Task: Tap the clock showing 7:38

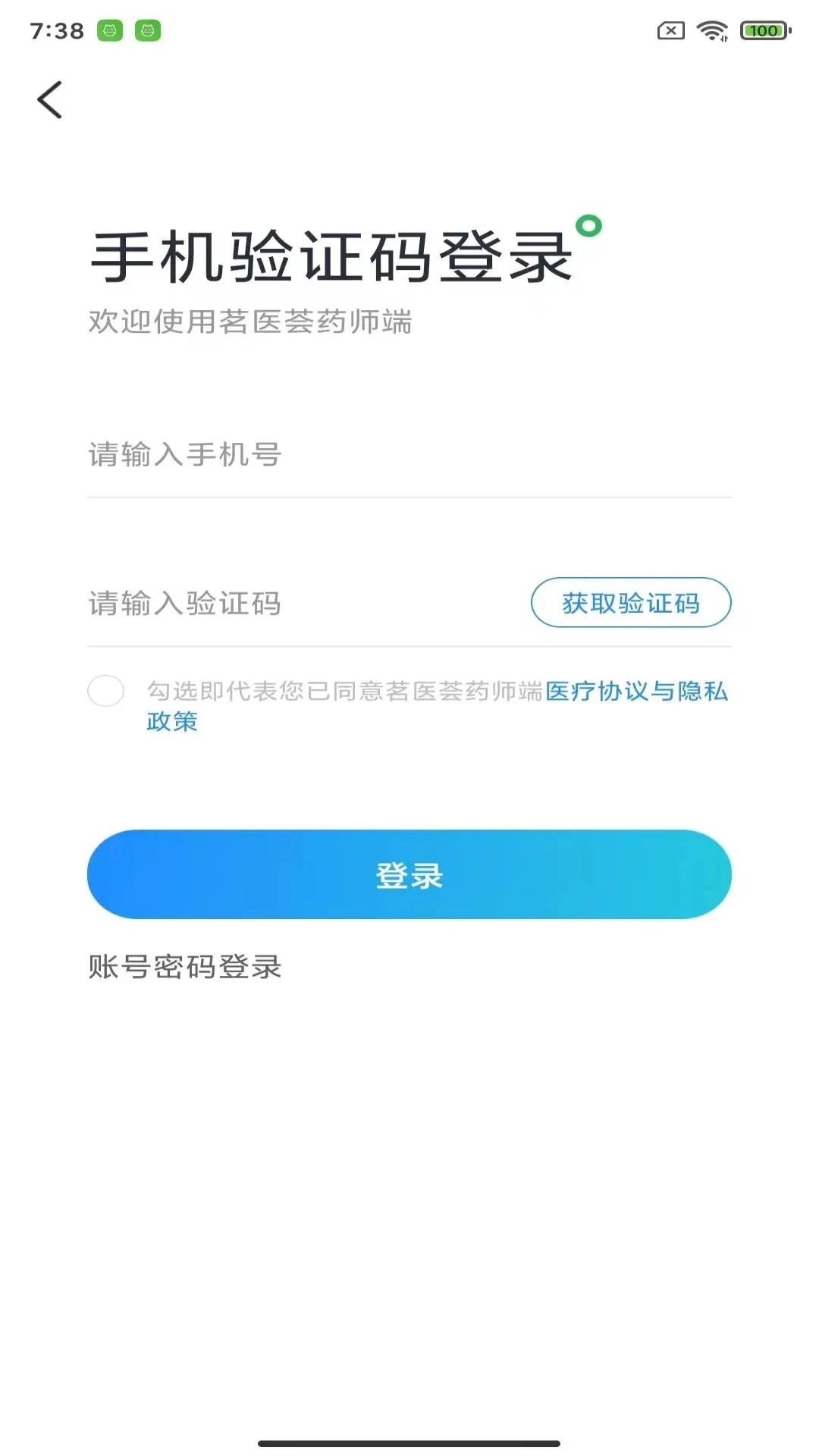Action: click(58, 30)
